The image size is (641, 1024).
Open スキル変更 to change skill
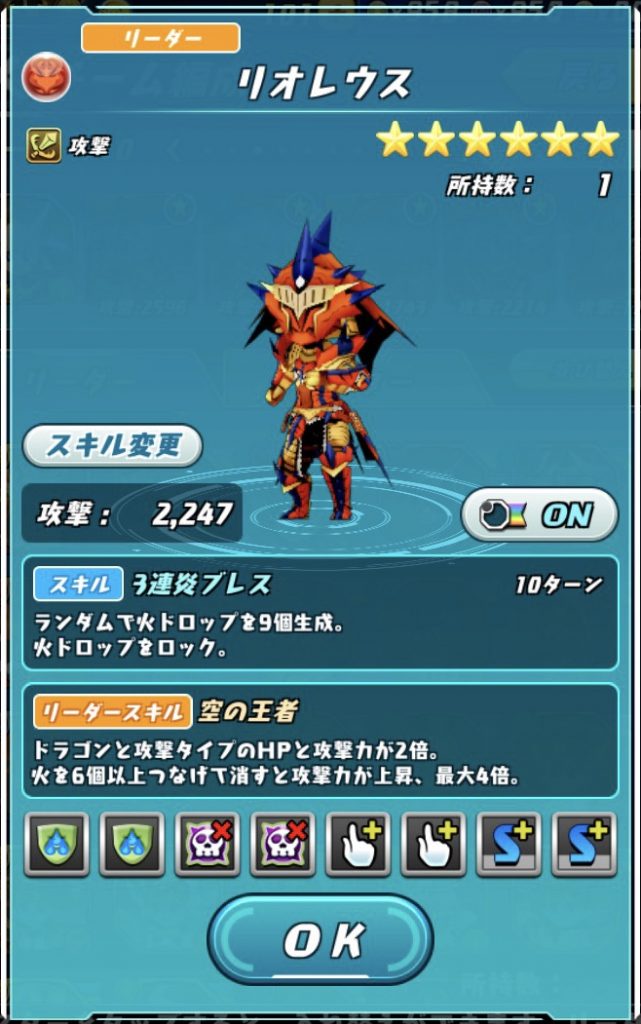pos(113,447)
